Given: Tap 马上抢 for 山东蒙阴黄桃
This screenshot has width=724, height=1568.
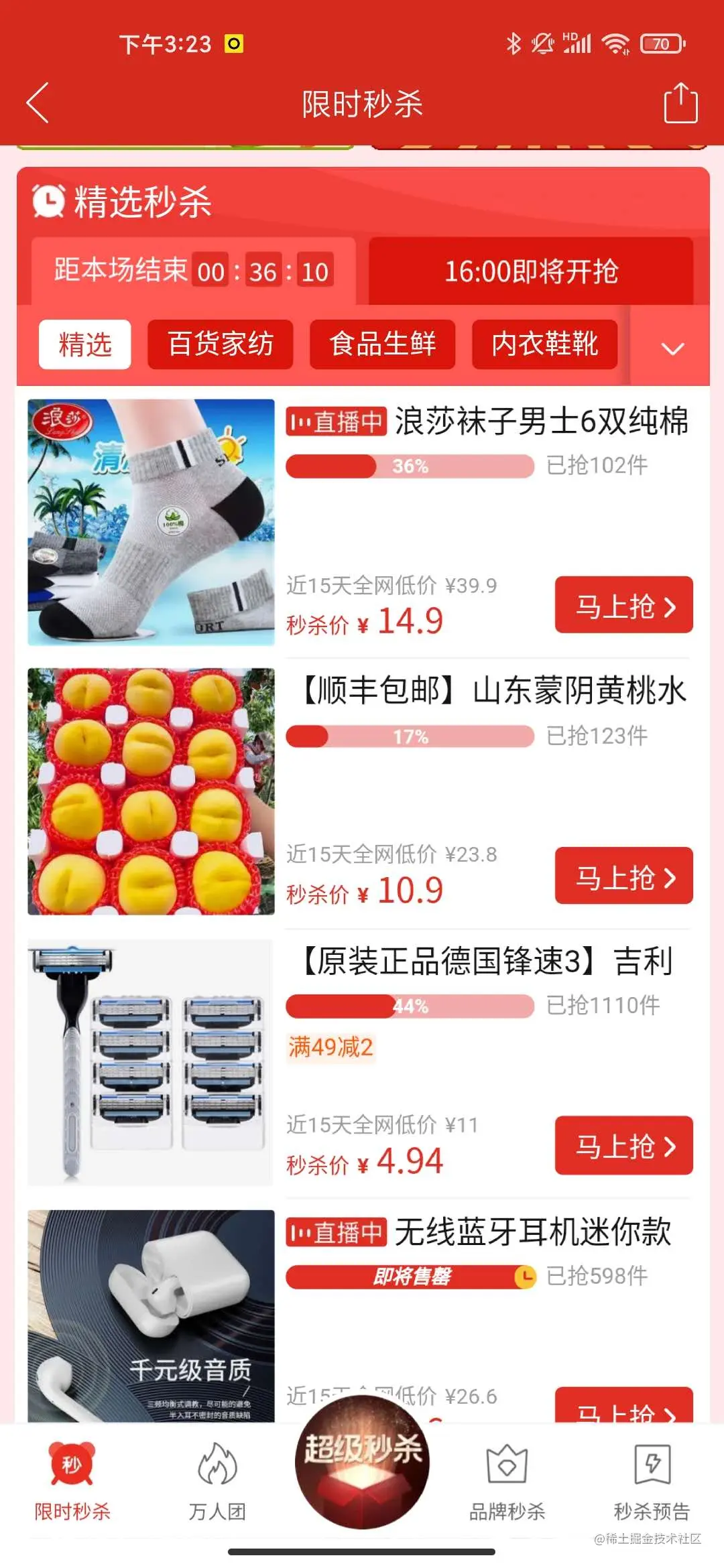Looking at the screenshot, I should coord(623,876).
